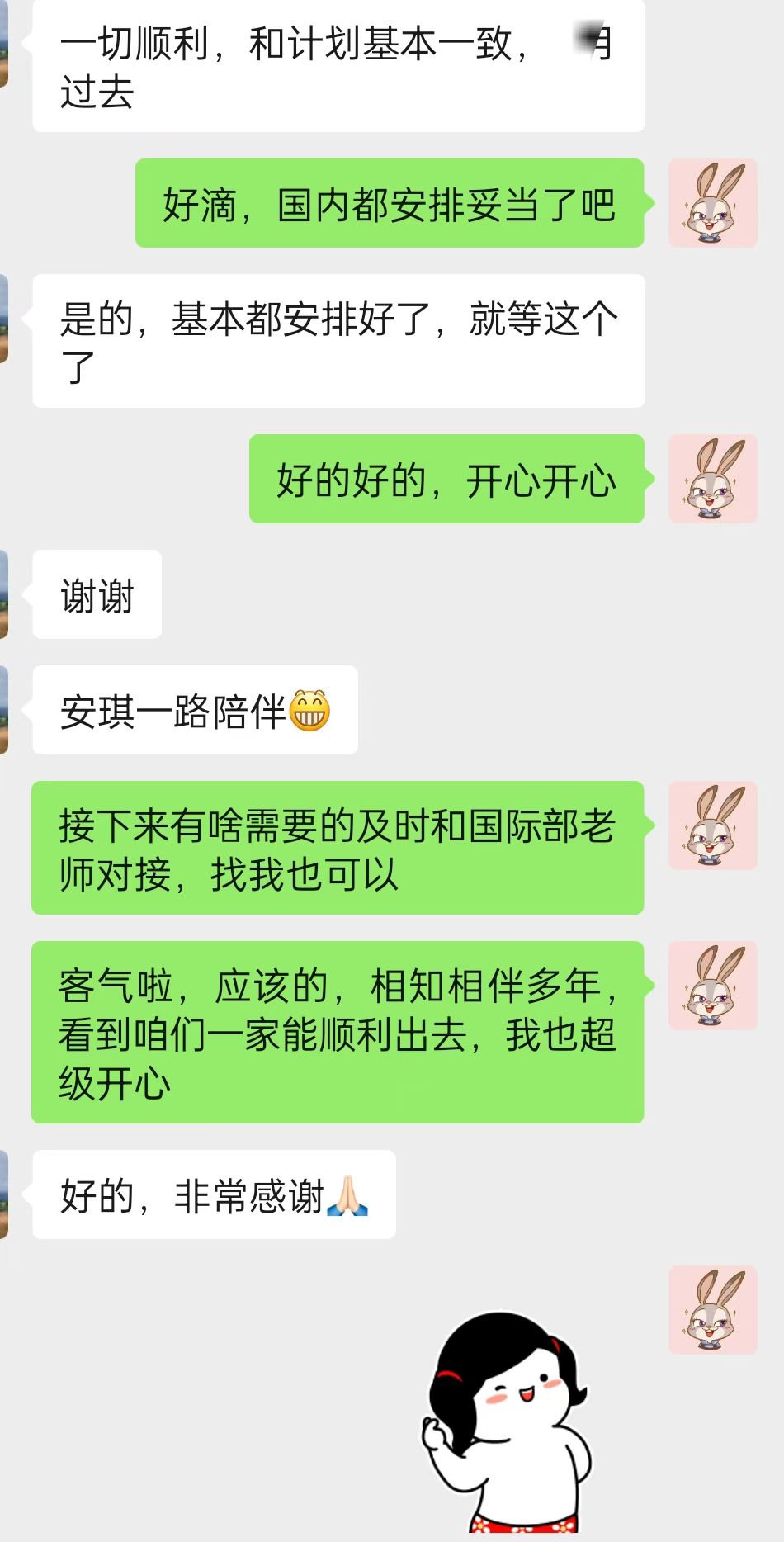The height and width of the screenshot is (1542, 784).
Task: Open rabbit avatar beside the sticker message
Action: (x=712, y=1310)
